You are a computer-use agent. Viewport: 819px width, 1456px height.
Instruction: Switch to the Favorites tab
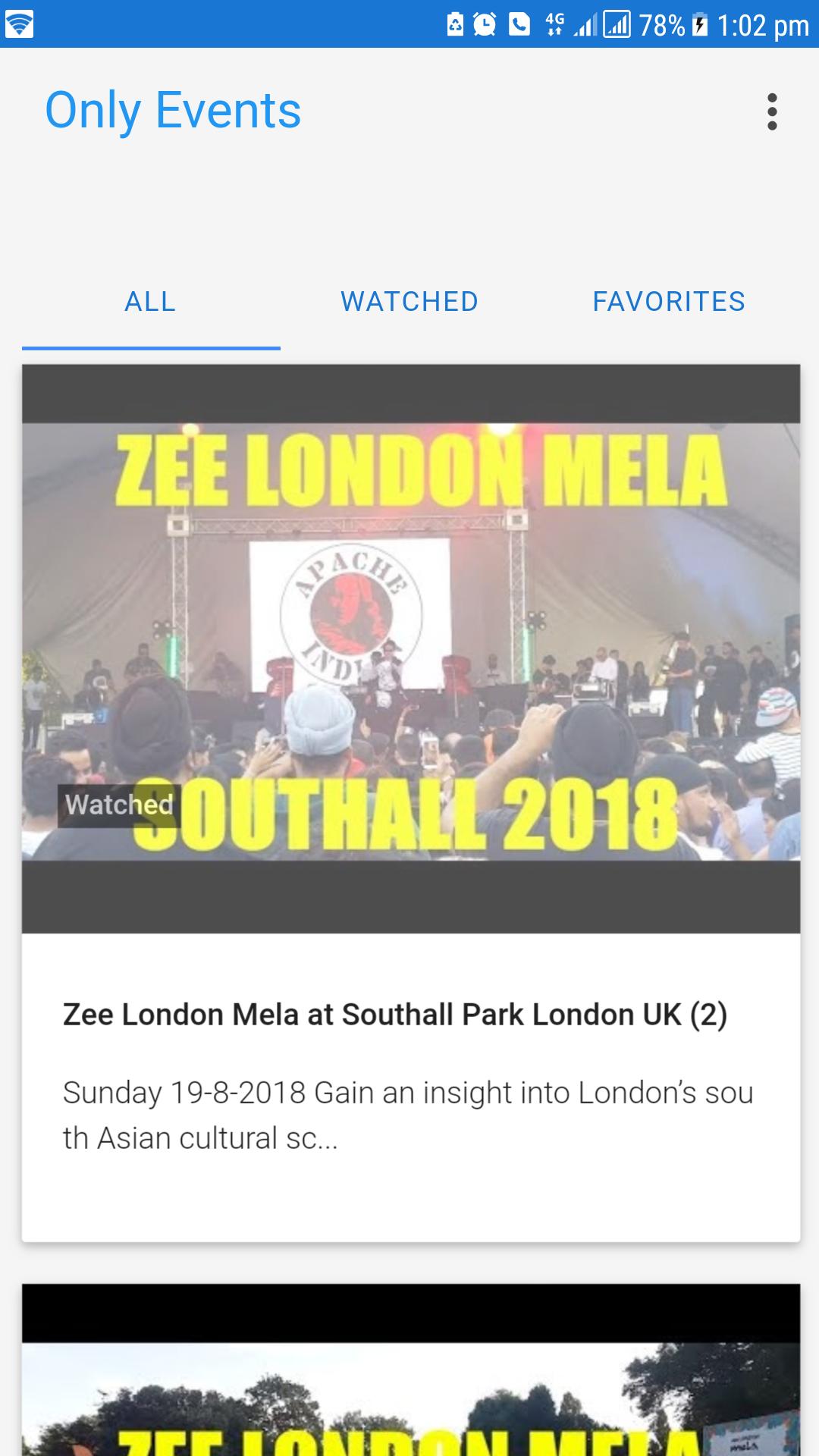669,302
